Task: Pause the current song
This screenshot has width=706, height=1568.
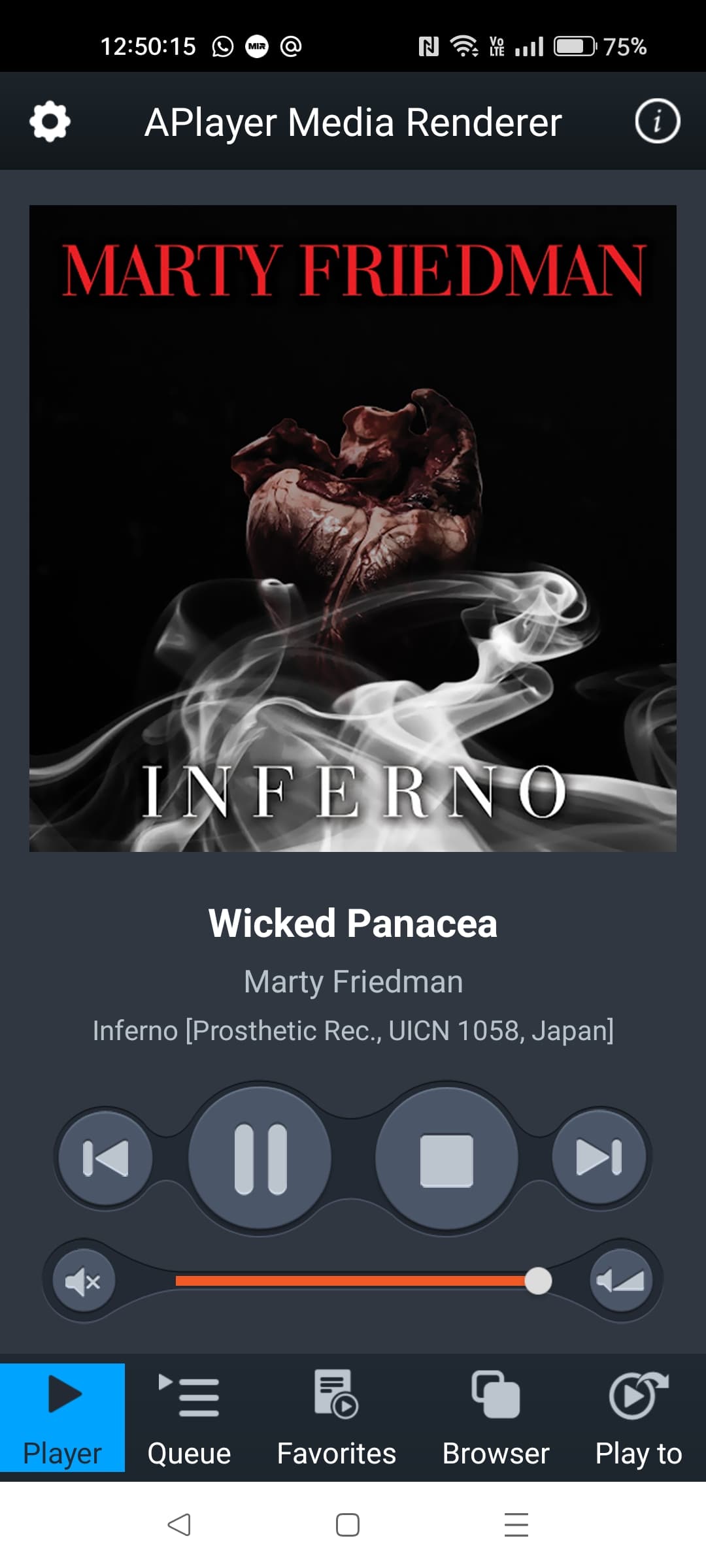Action: click(260, 1158)
